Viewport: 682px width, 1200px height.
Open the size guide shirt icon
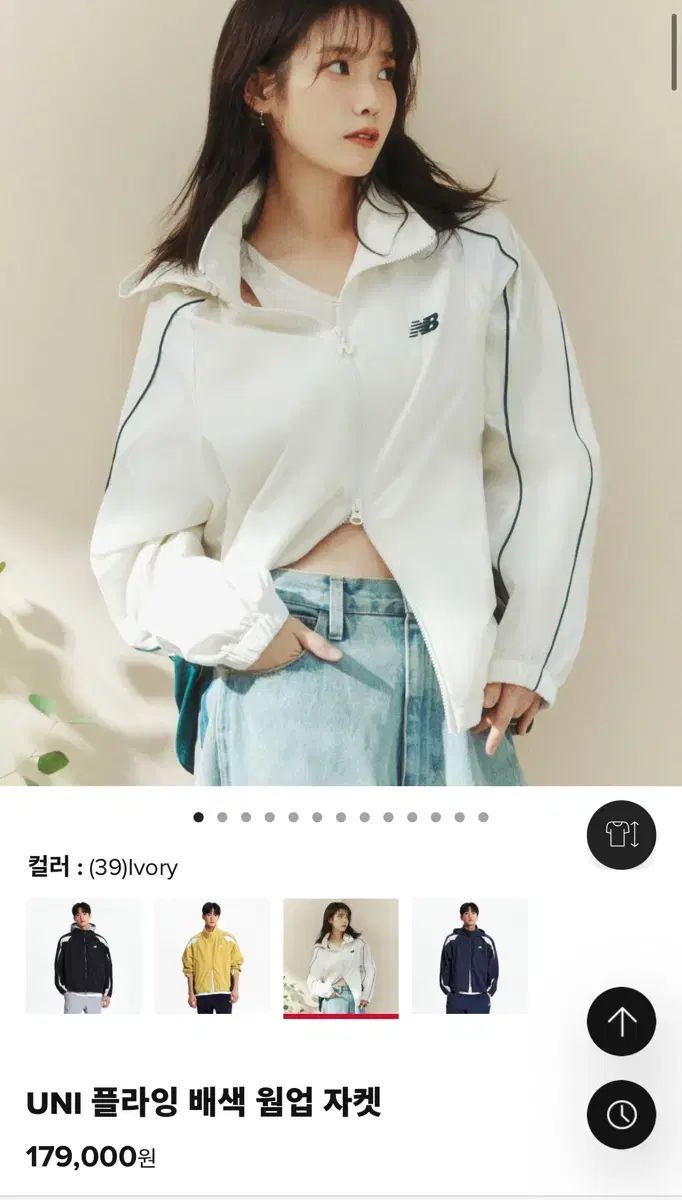pos(621,835)
